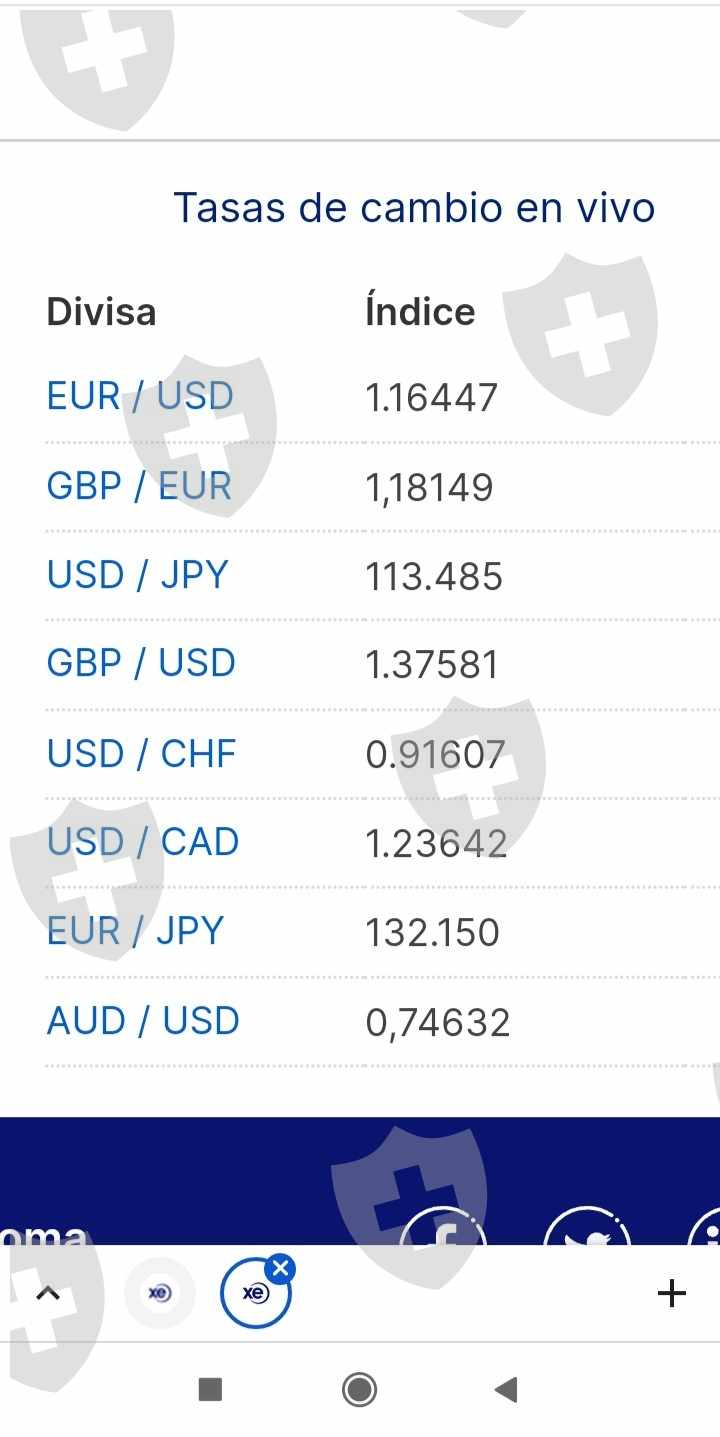Add a new browser tab
720x1437 pixels.
672,1293
